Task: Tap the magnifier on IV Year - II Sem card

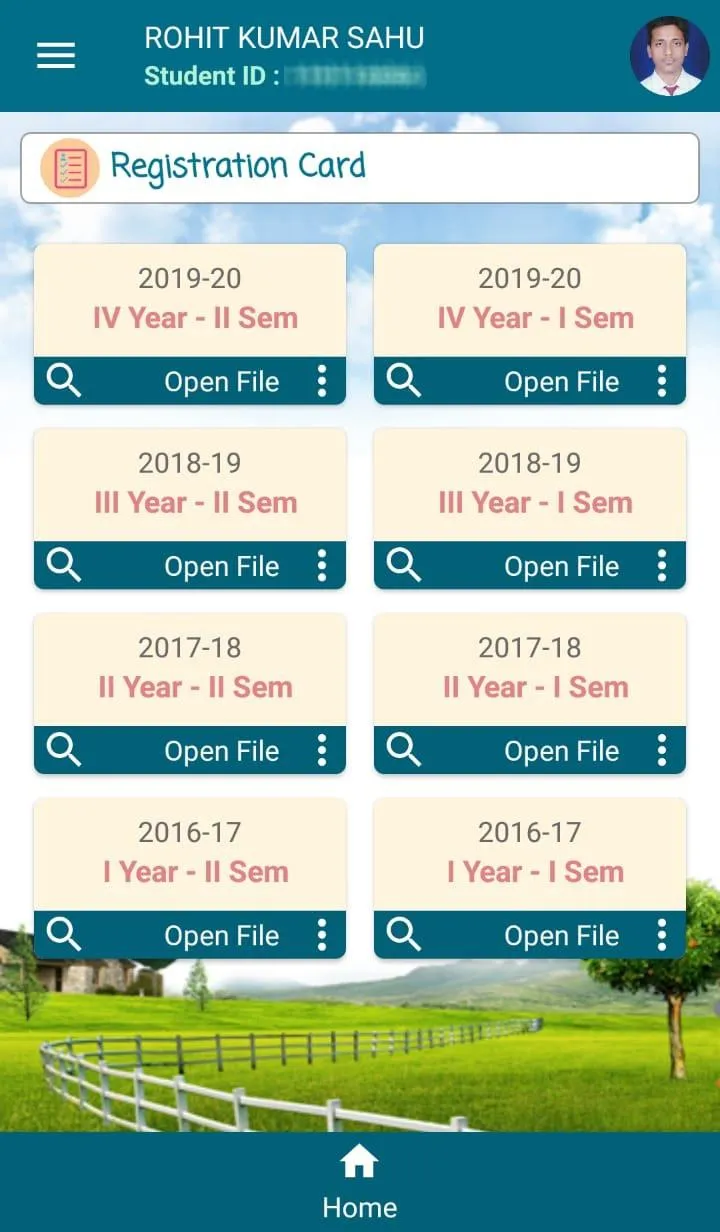Action: 64,381
